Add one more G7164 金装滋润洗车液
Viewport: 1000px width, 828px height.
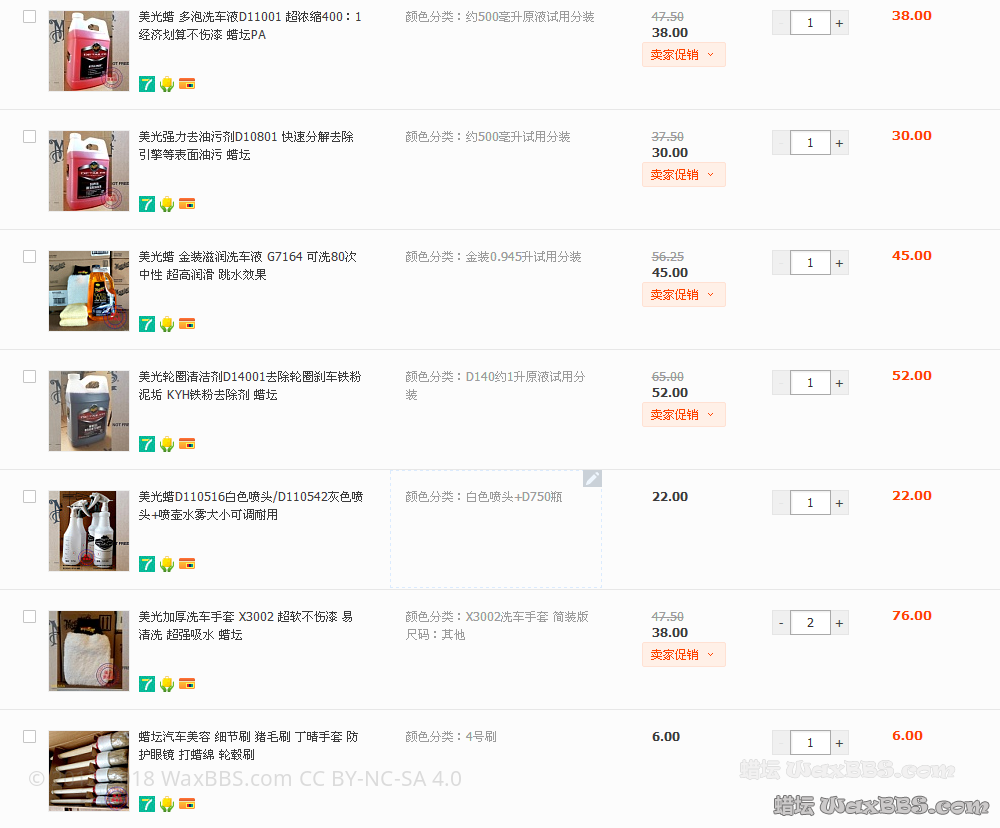point(839,263)
